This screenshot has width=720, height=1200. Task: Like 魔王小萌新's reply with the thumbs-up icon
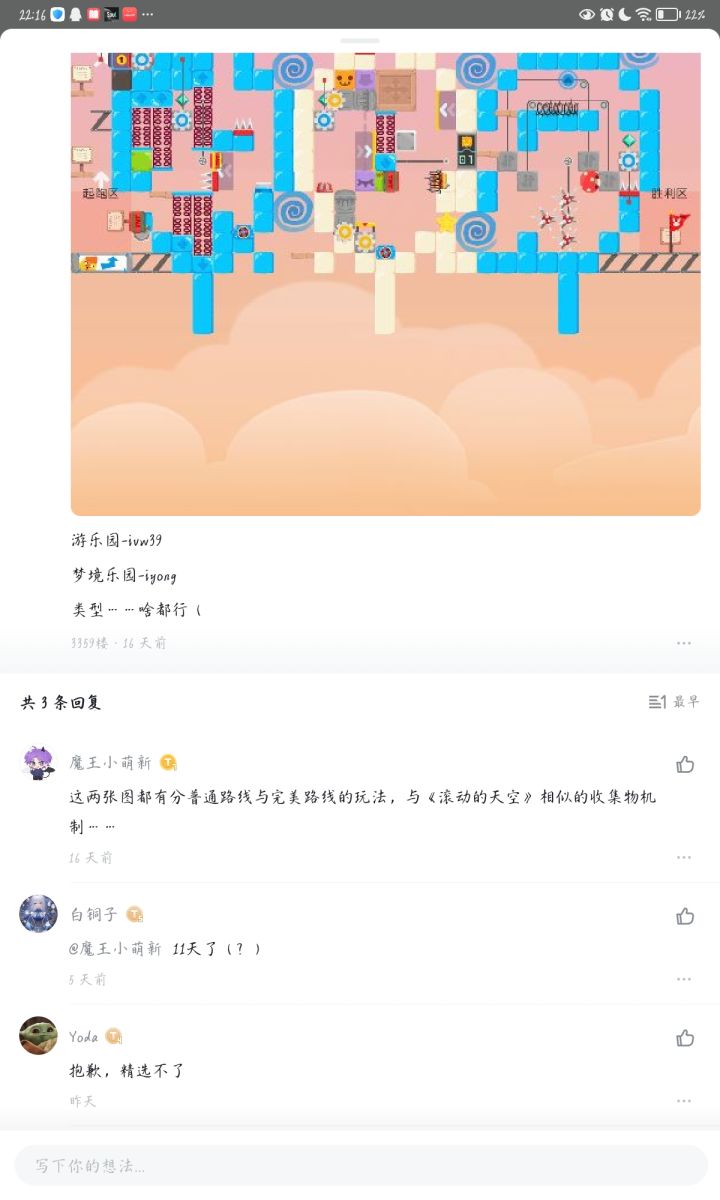click(685, 764)
